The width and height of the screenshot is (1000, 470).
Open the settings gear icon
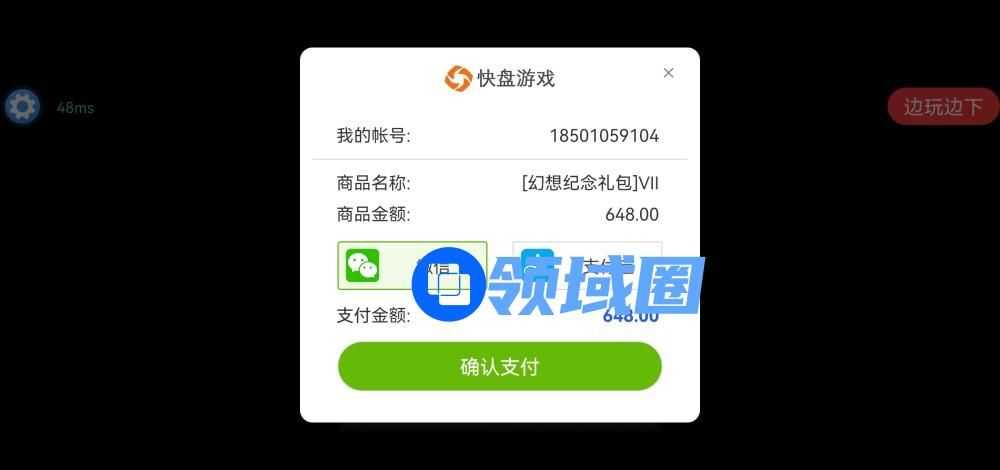click(22, 106)
